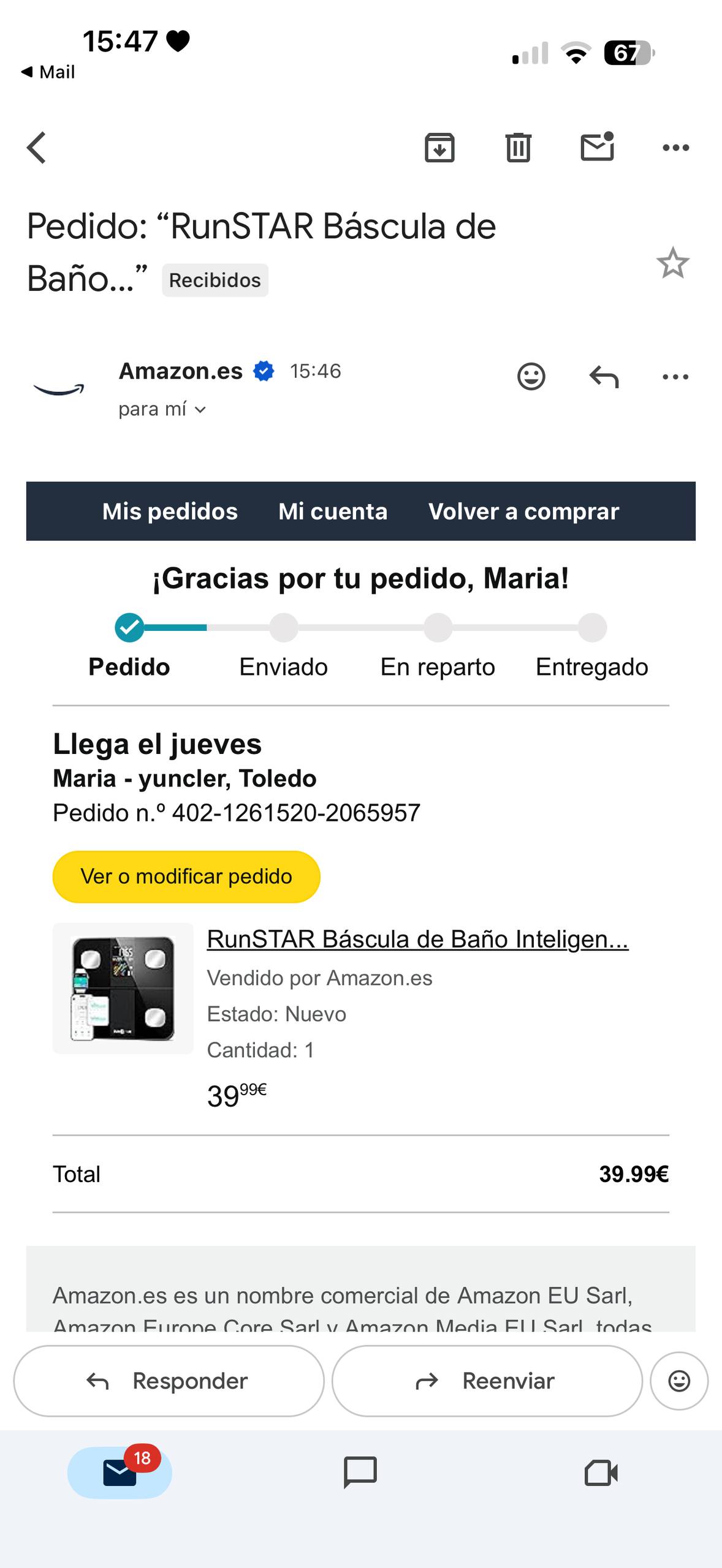
Task: Expand recipient details next to para mí
Action: click(200, 410)
